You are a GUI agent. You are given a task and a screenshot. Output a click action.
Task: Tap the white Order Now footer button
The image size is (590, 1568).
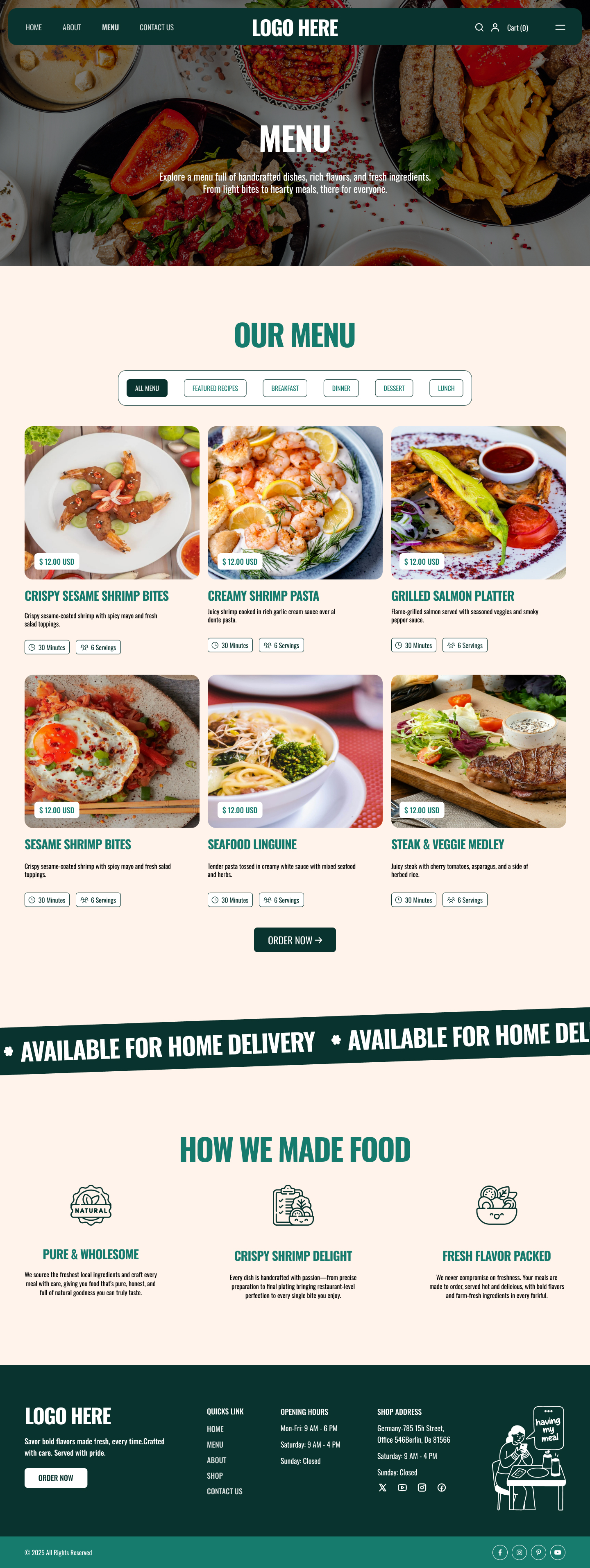pyautogui.click(x=55, y=1478)
